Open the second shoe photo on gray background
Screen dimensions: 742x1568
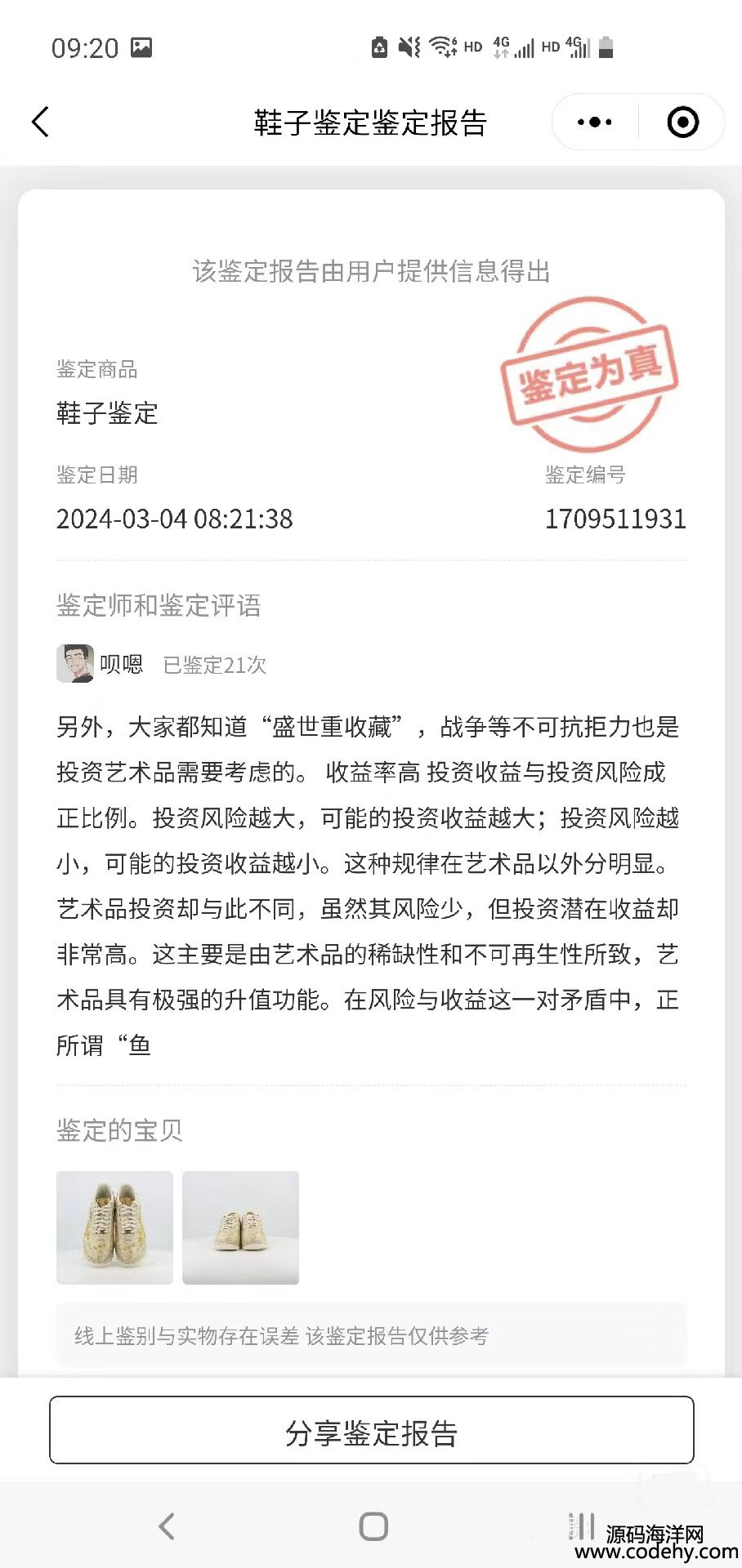tap(240, 1227)
